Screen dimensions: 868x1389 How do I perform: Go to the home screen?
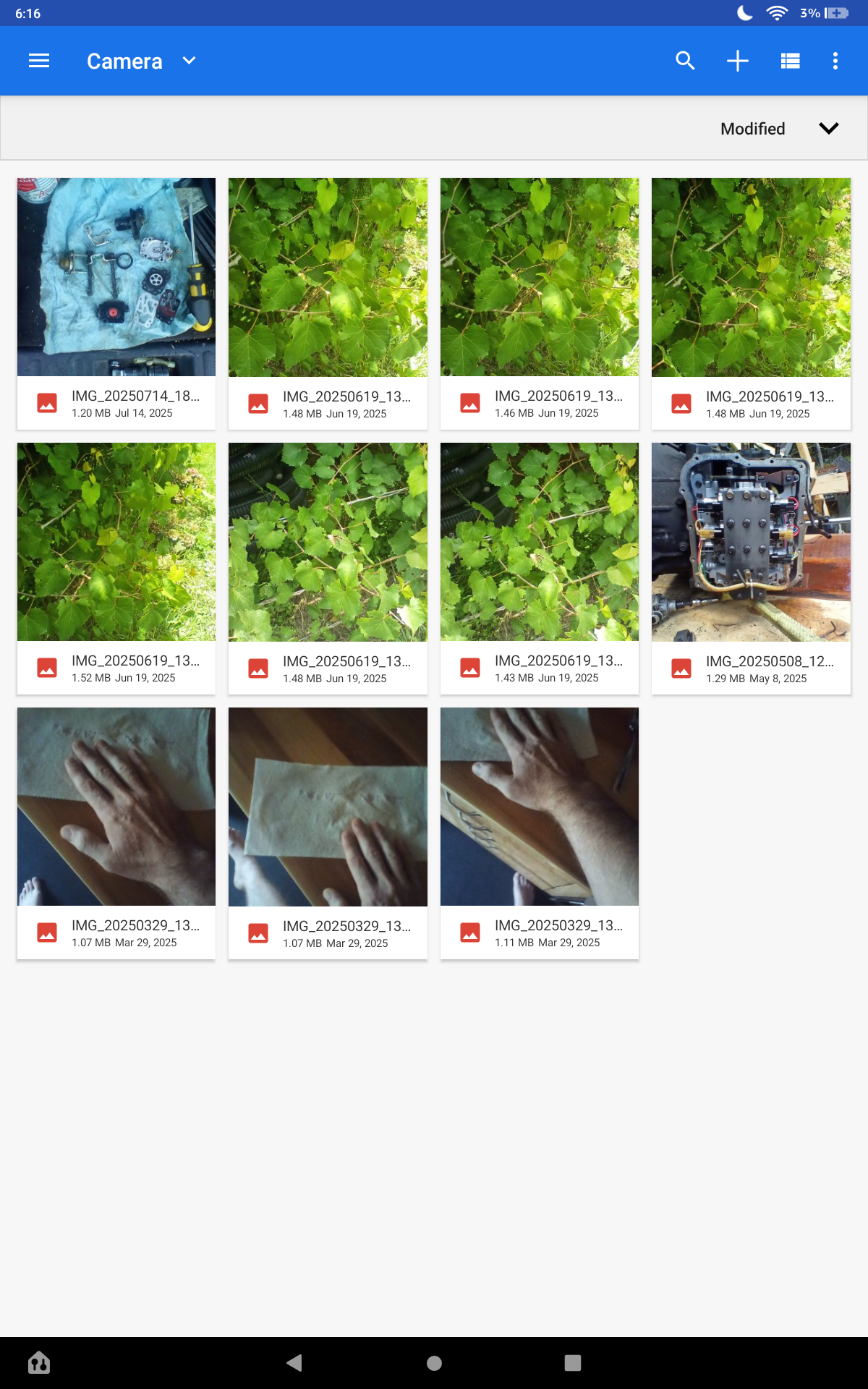[434, 1363]
